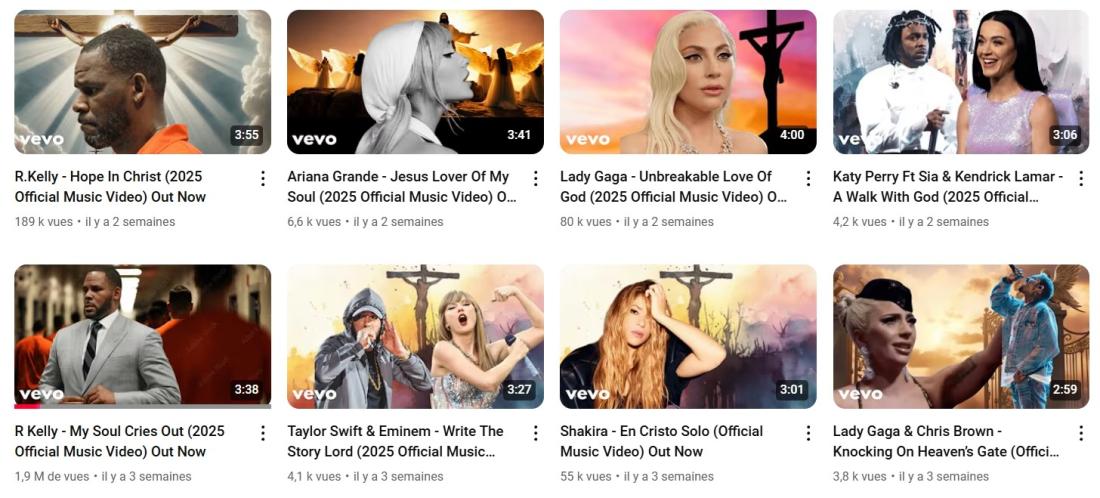Viewport: 1100px width, 498px height.
Task: Open the My Soul Cries Out video
Action: click(x=142, y=336)
